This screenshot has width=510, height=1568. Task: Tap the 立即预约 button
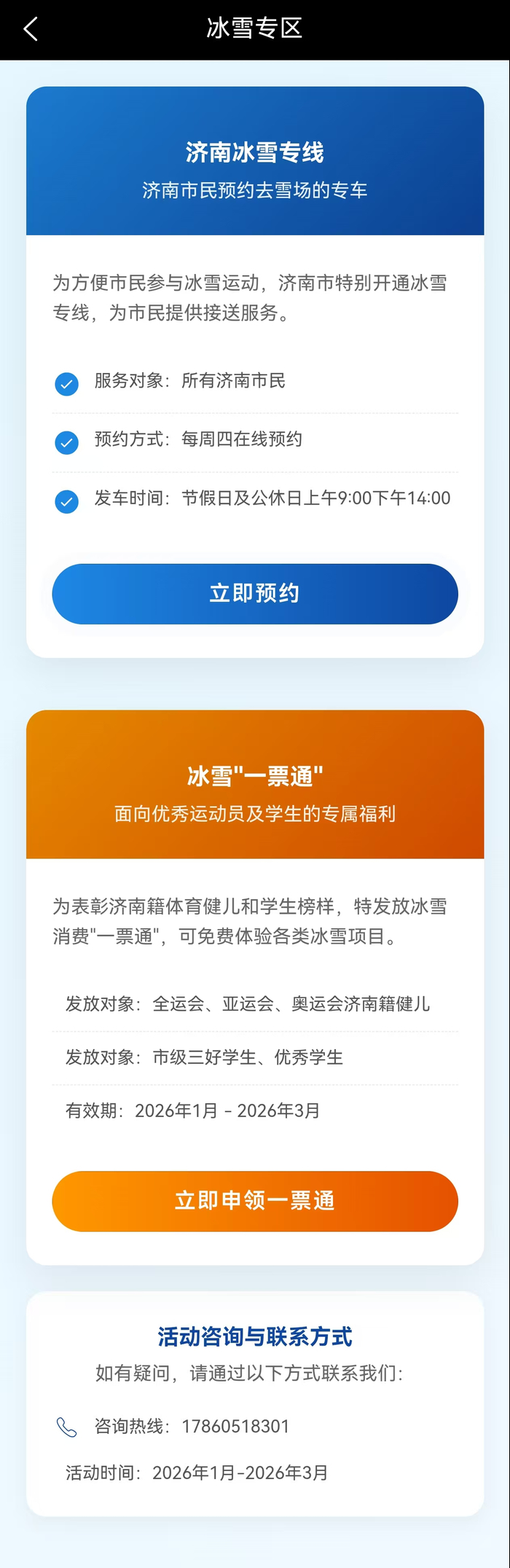point(255,593)
